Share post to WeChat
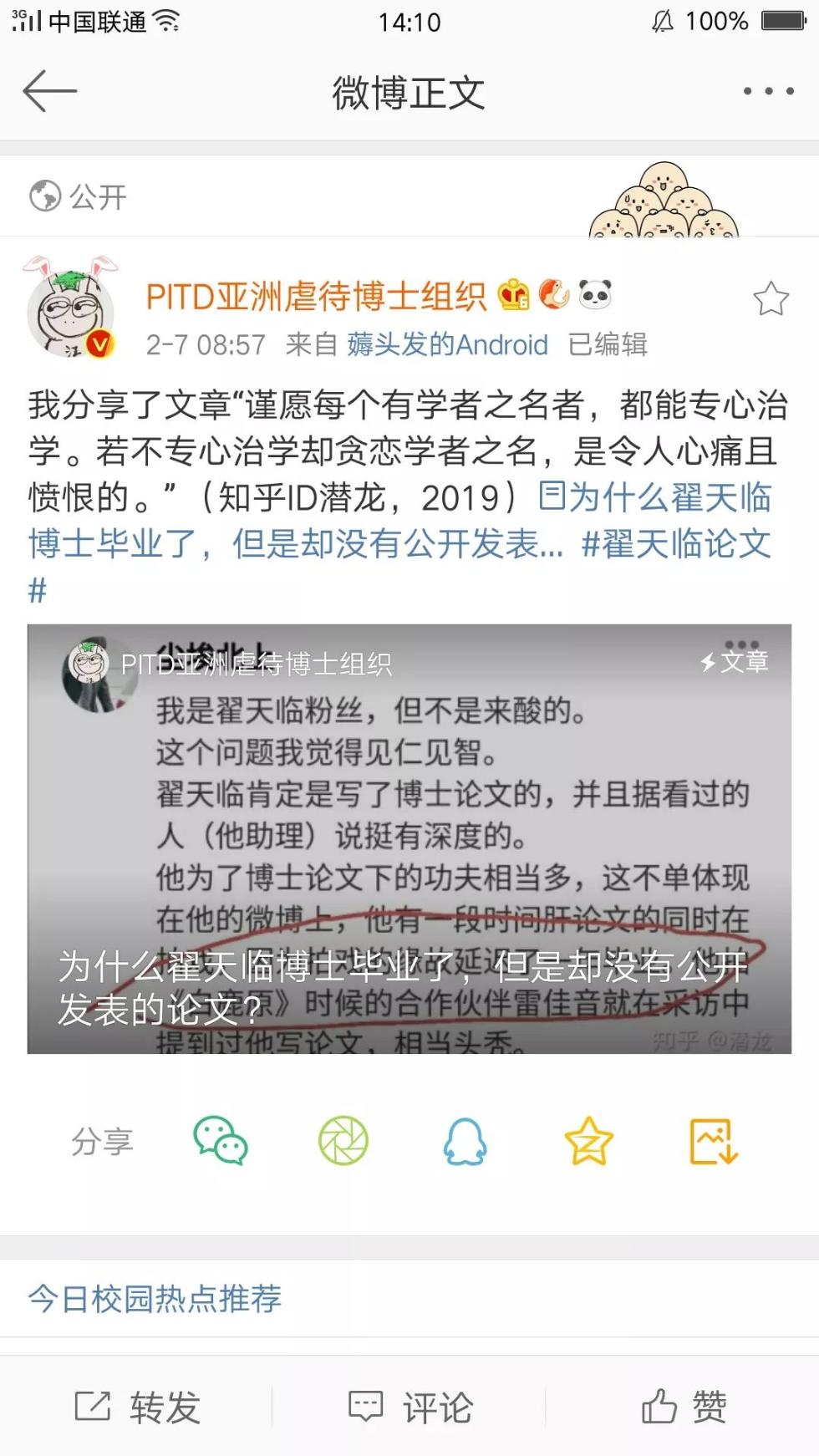The width and height of the screenshot is (819, 1456). [x=220, y=1141]
